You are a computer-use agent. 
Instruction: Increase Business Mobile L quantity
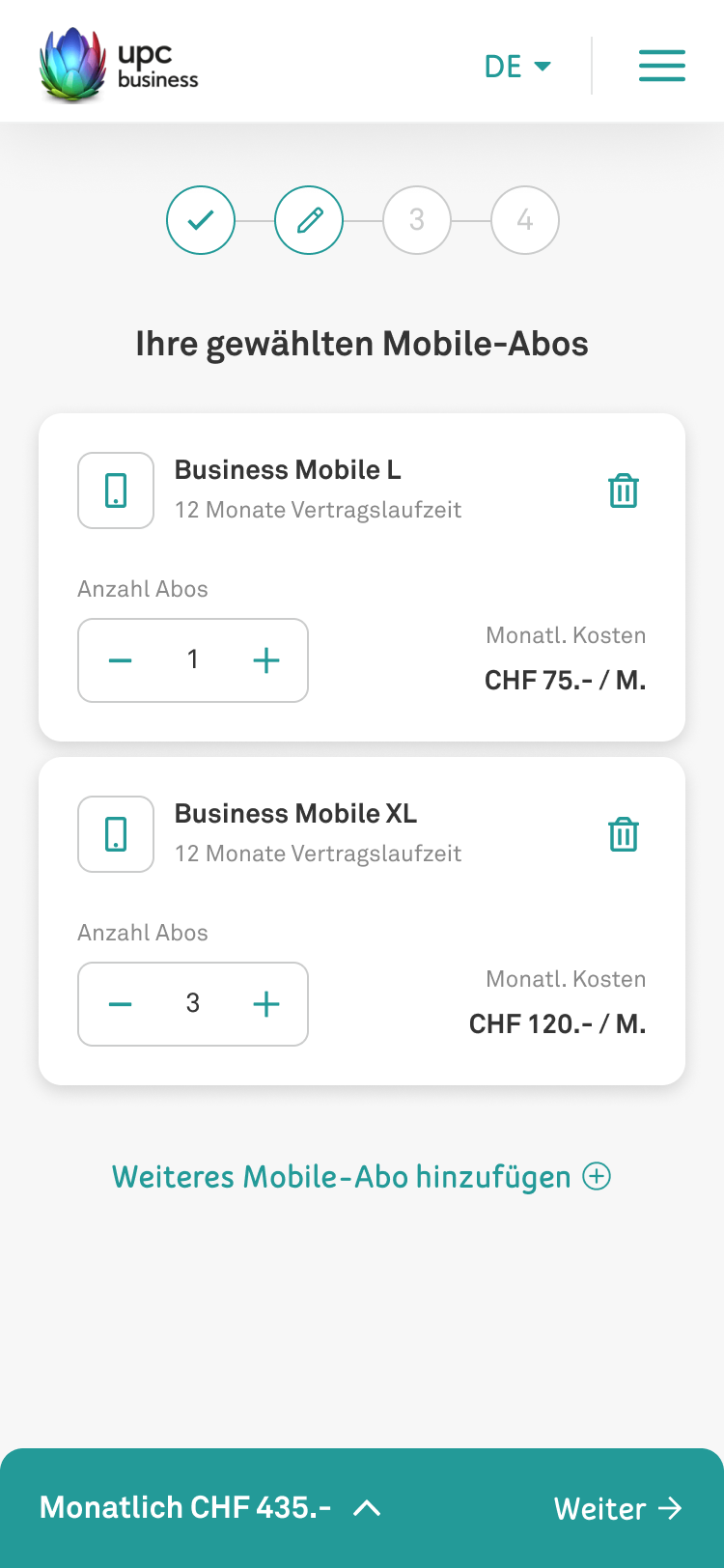265,660
